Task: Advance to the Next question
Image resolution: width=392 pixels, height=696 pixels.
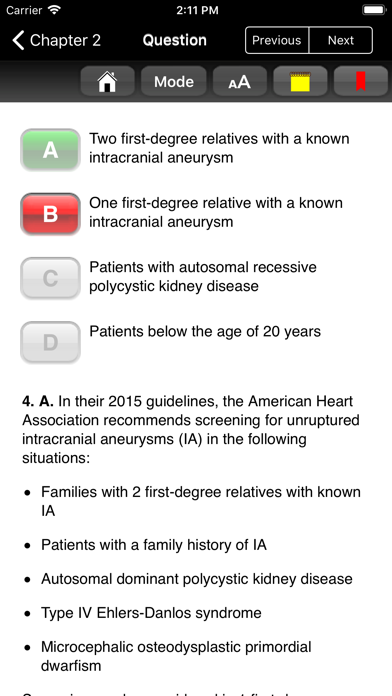Action: 341,40
